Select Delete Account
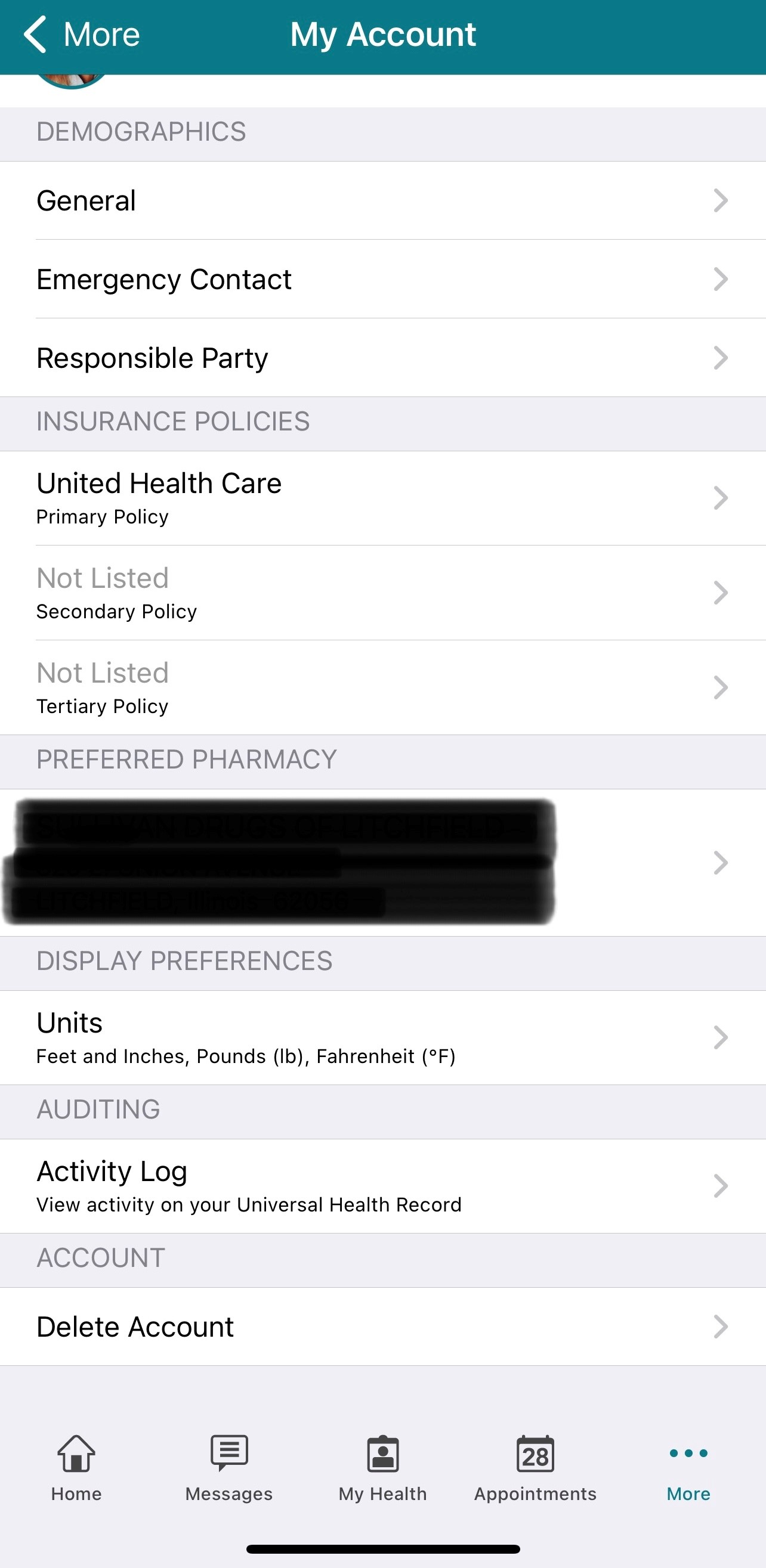The height and width of the screenshot is (1568, 766). (x=383, y=1326)
